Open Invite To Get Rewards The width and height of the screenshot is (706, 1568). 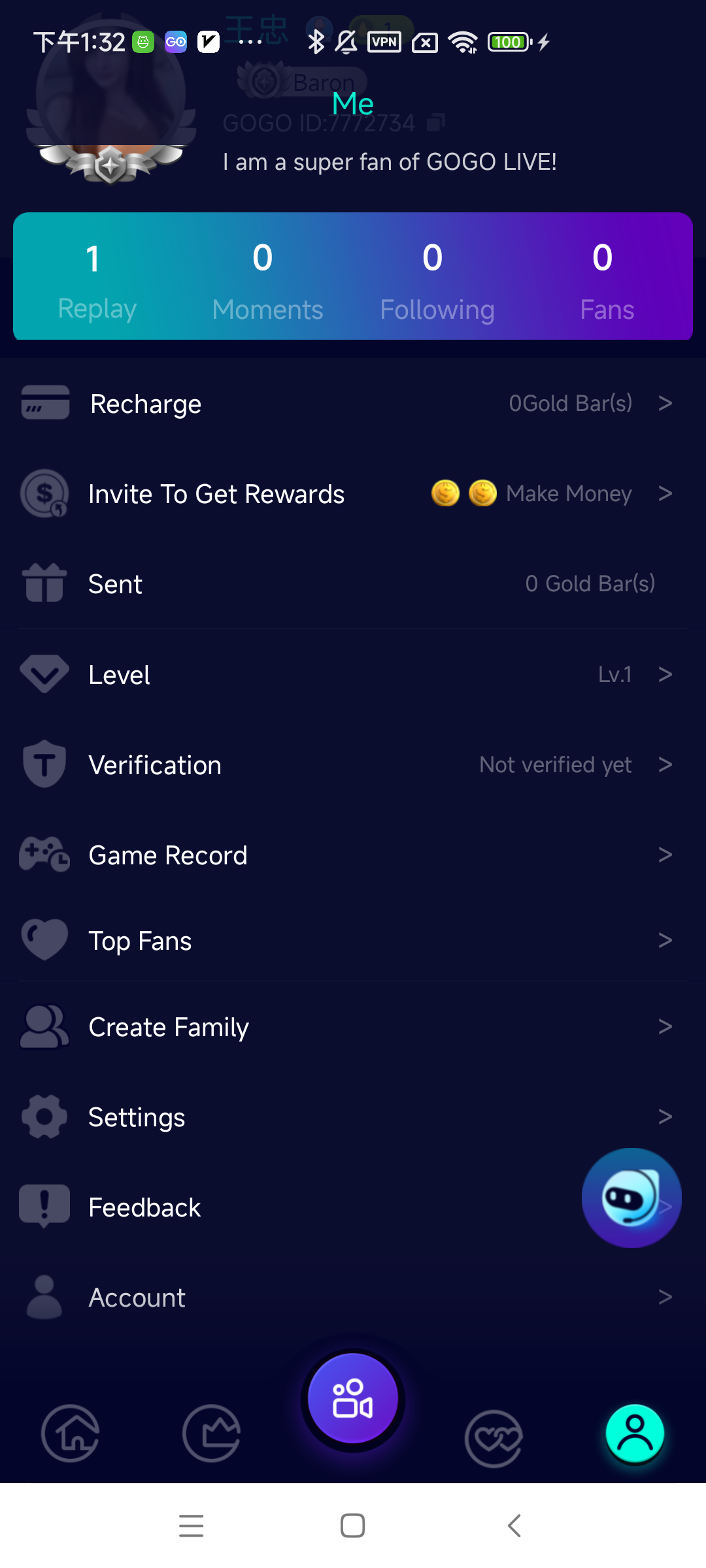click(353, 494)
